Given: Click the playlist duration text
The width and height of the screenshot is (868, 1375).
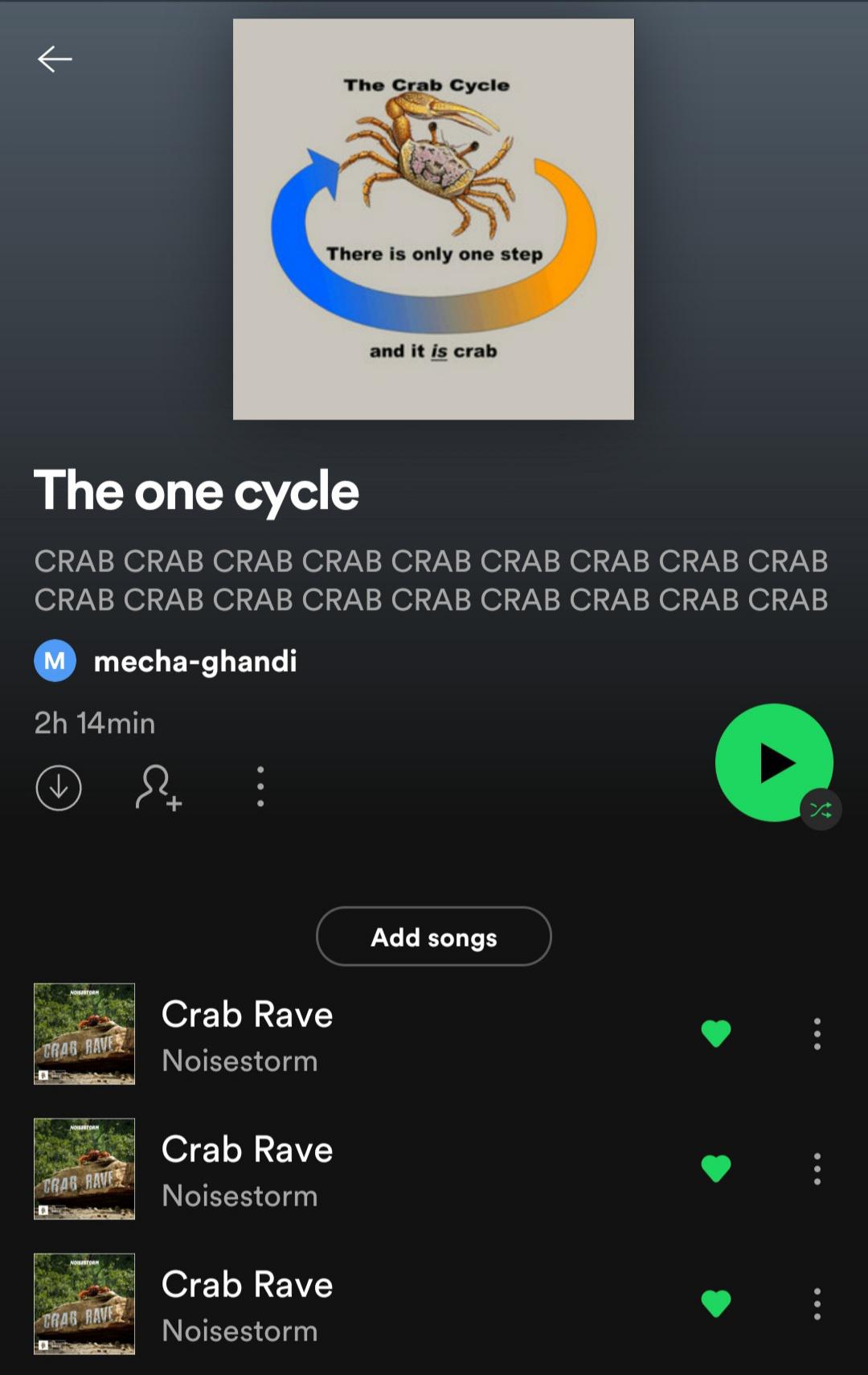Looking at the screenshot, I should [x=93, y=723].
